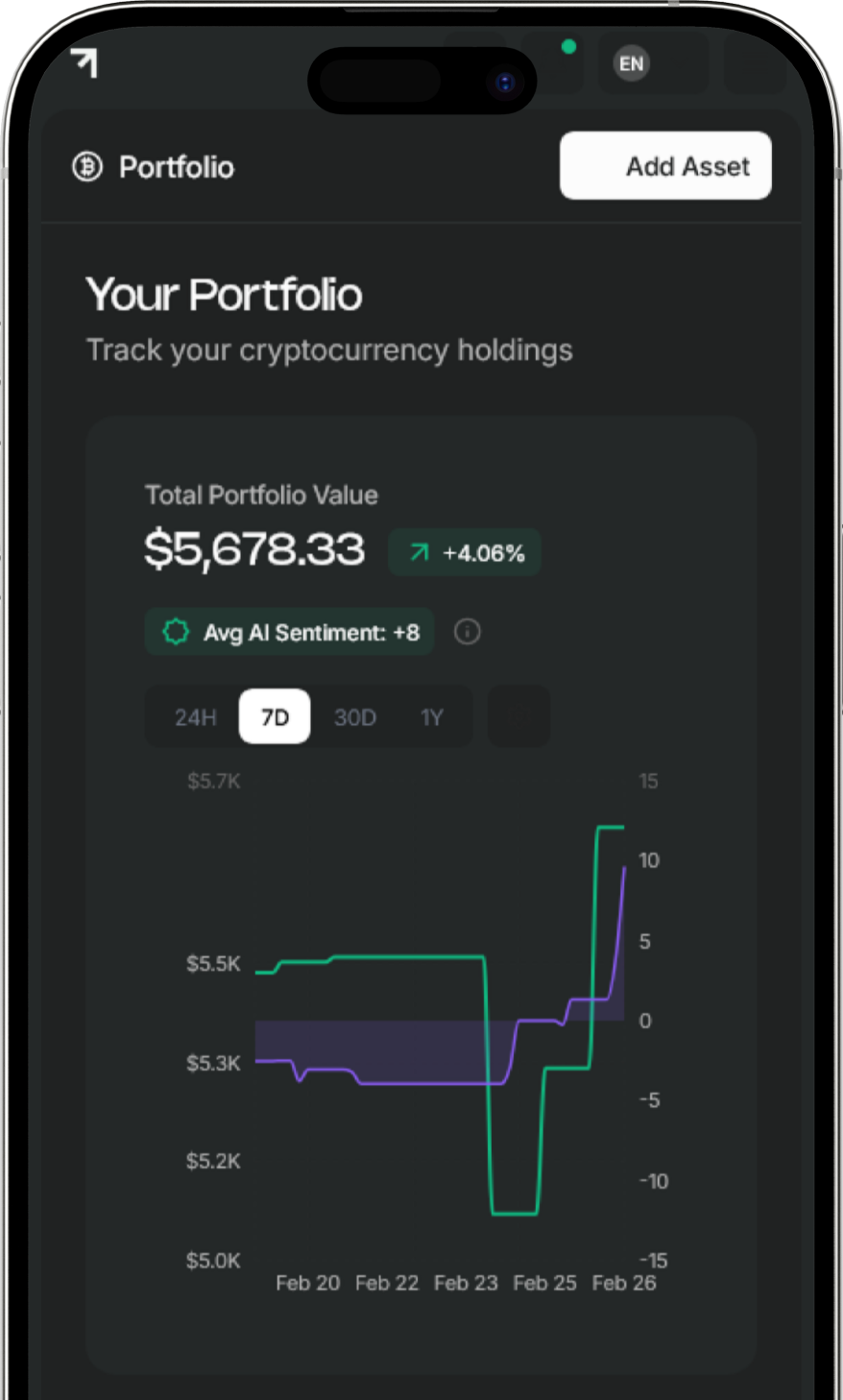Open the AI Sentiment info icon
The image size is (843, 1400).
click(467, 632)
